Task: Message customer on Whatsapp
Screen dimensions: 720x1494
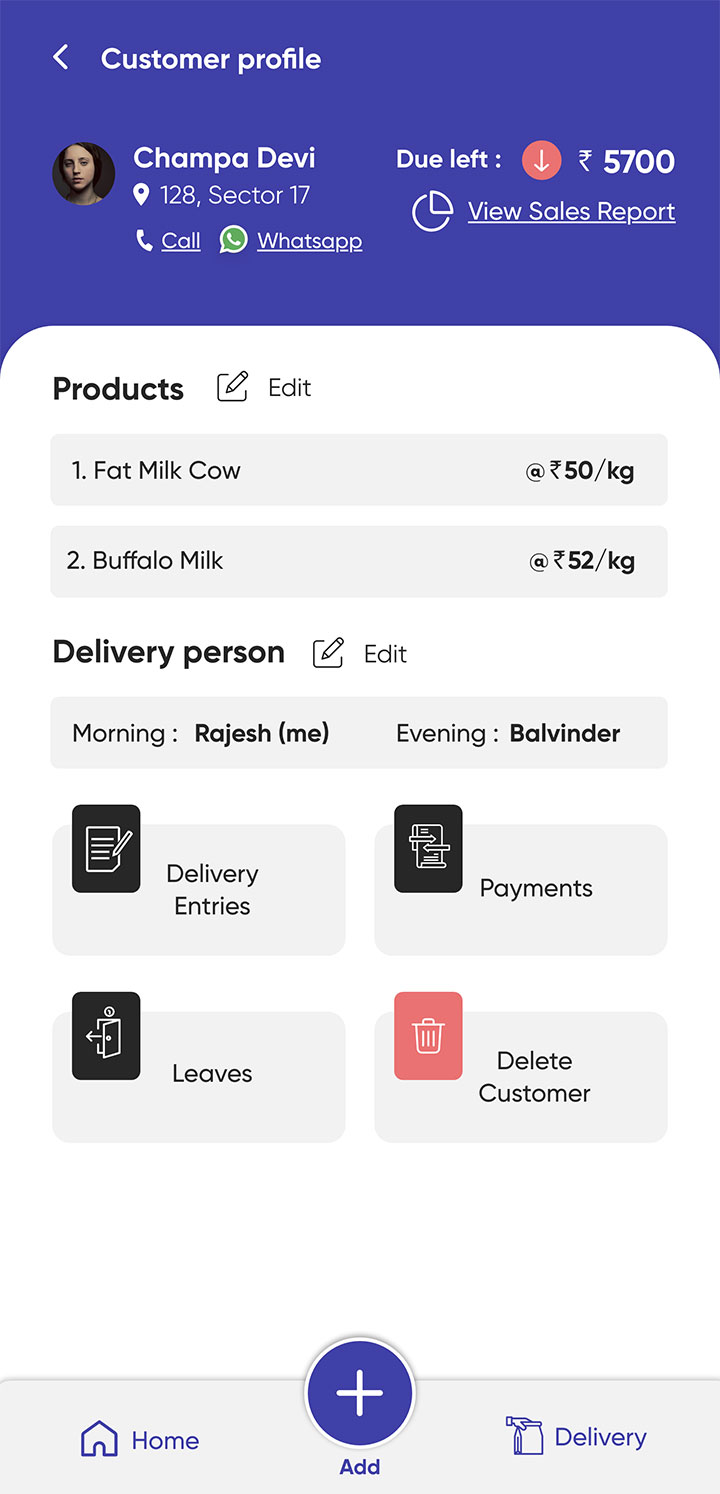Action: pyautogui.click(x=291, y=241)
